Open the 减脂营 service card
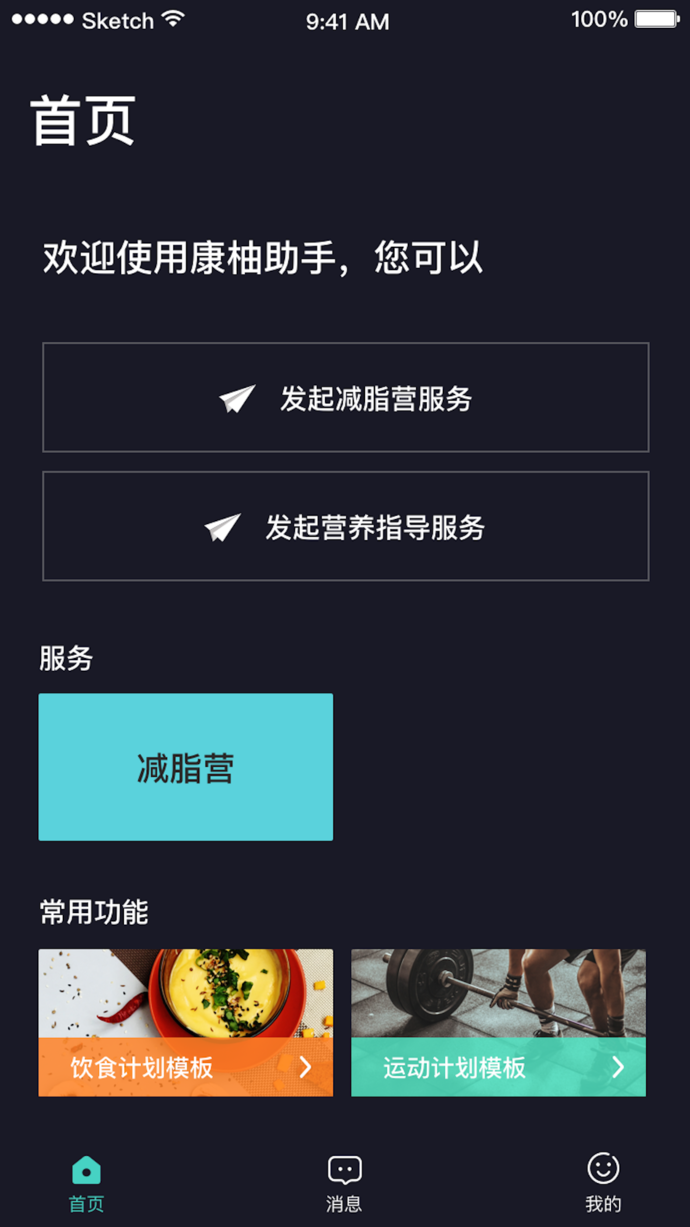The image size is (690, 1227). click(186, 767)
